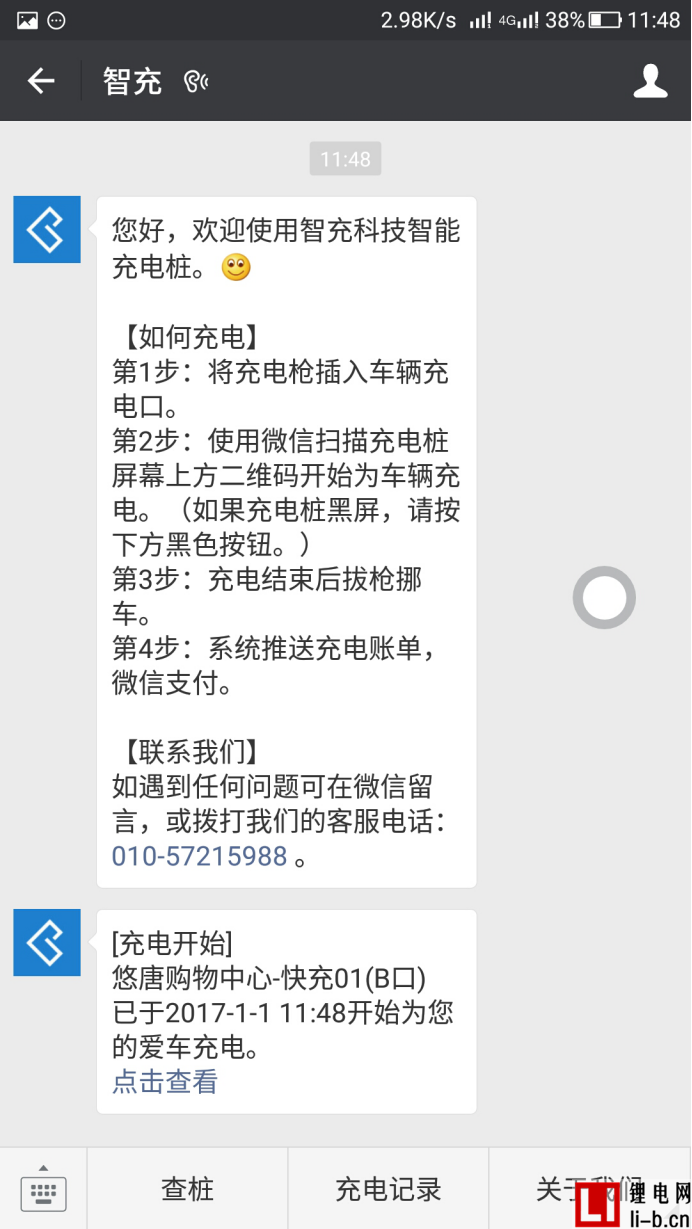The image size is (692, 1229).
Task: Switch to keyboard input mode
Action: tap(43, 1188)
